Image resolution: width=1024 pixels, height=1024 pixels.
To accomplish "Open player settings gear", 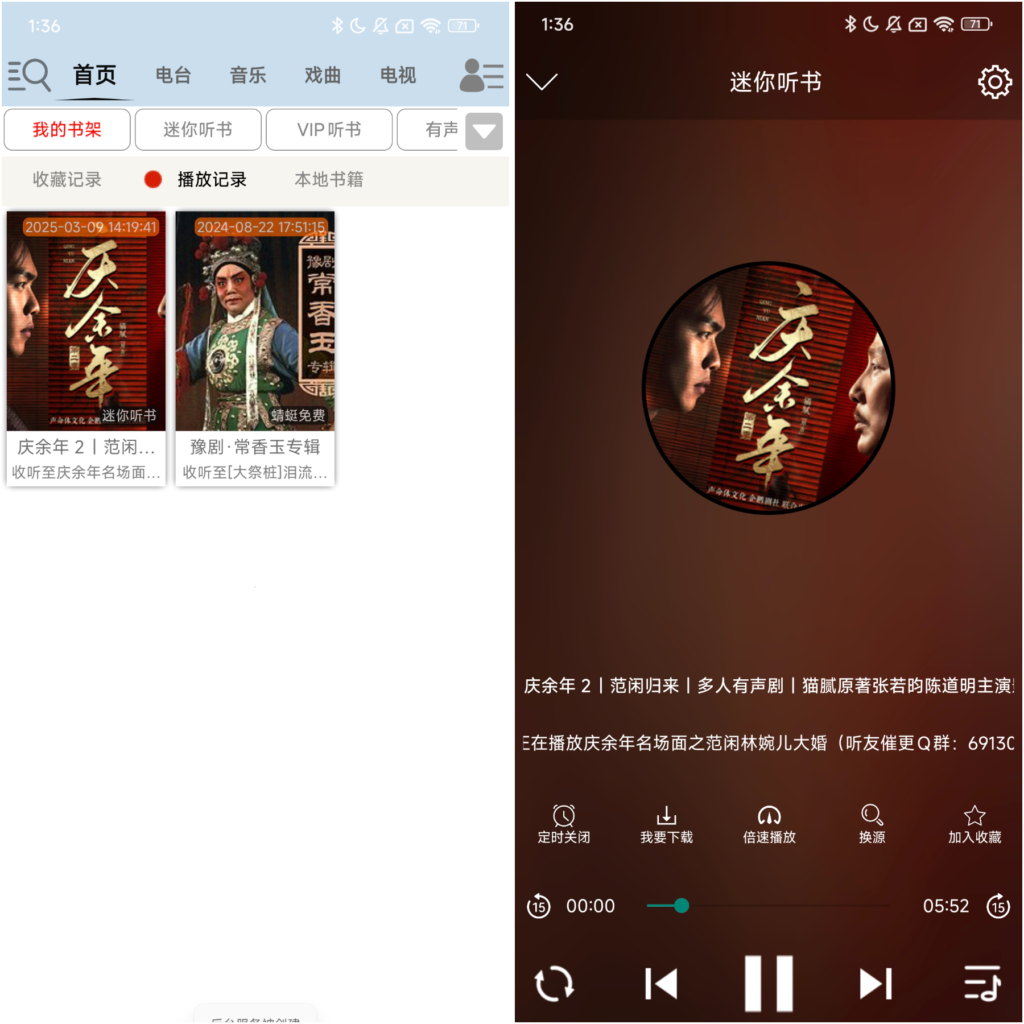I will tap(994, 82).
